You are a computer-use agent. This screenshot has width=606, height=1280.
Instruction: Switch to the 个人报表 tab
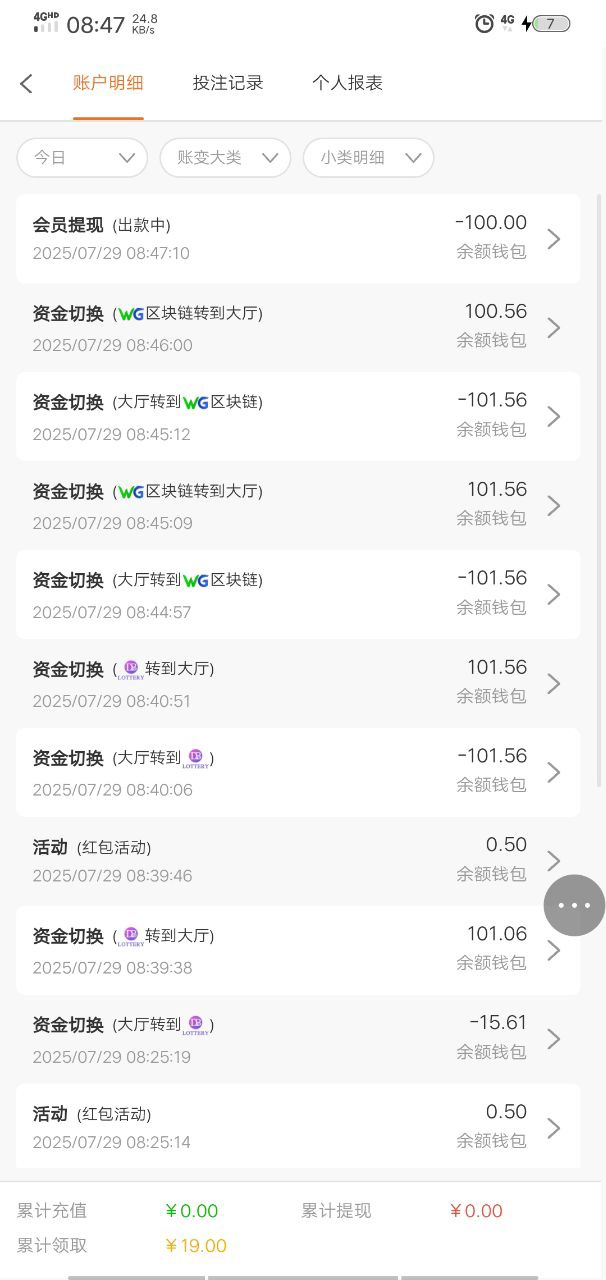[347, 83]
